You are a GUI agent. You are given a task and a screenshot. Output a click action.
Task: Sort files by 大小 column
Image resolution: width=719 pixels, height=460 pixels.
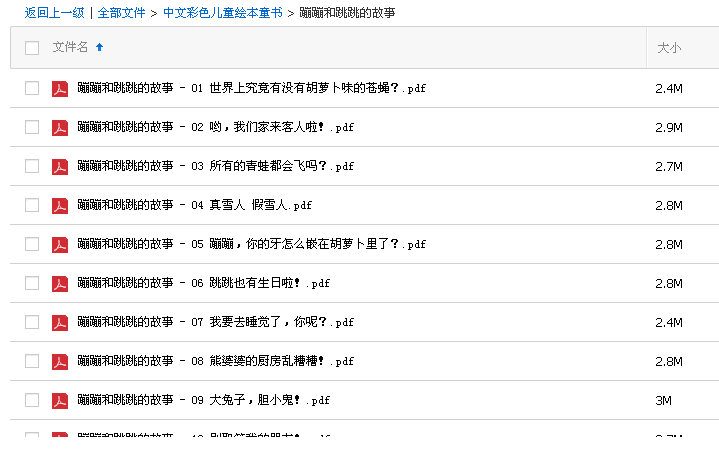[x=669, y=47]
